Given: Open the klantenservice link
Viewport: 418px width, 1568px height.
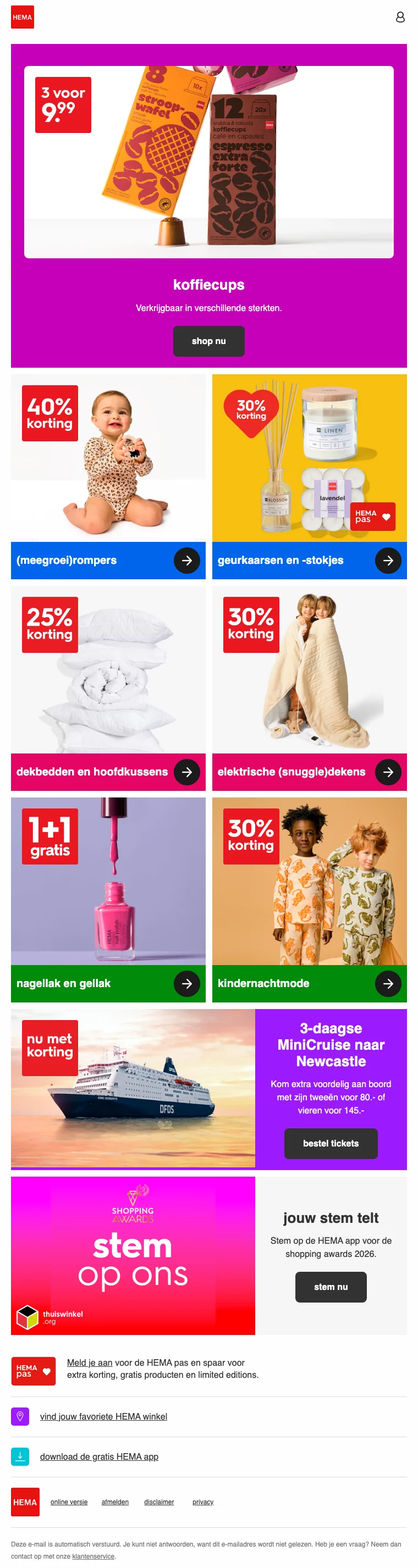Looking at the screenshot, I should pyautogui.click(x=94, y=1556).
